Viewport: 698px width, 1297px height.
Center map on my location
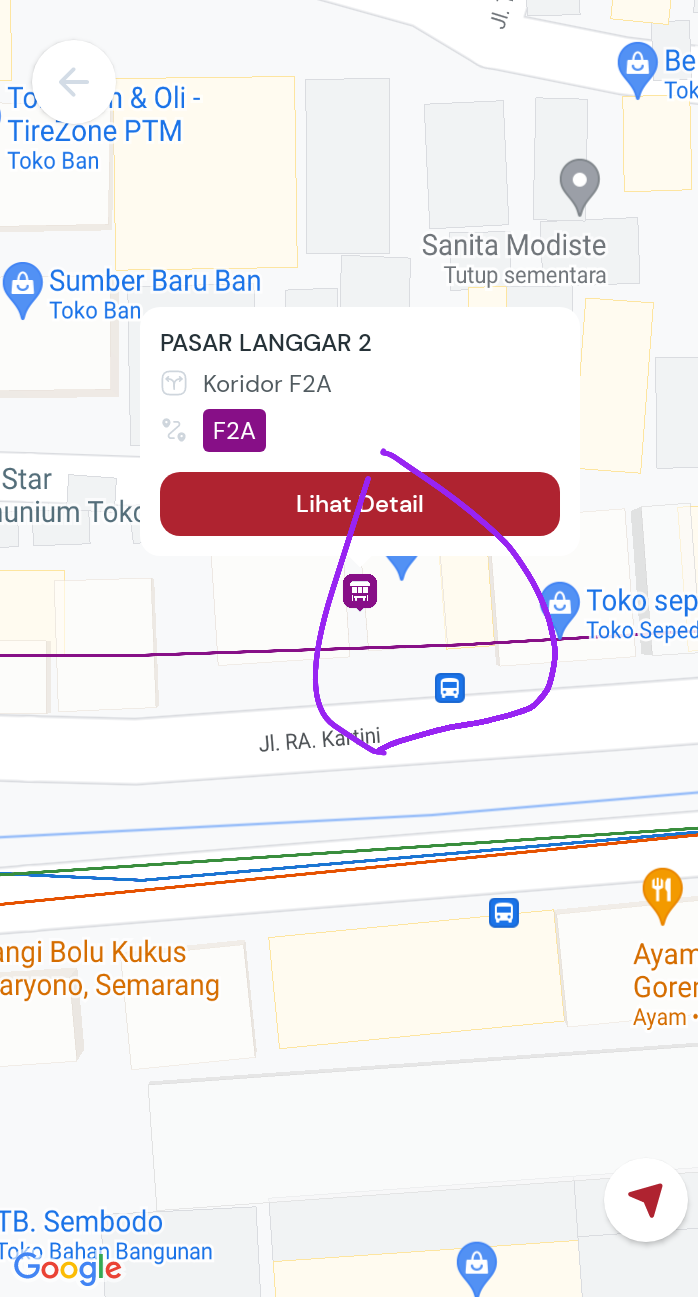tap(646, 1200)
